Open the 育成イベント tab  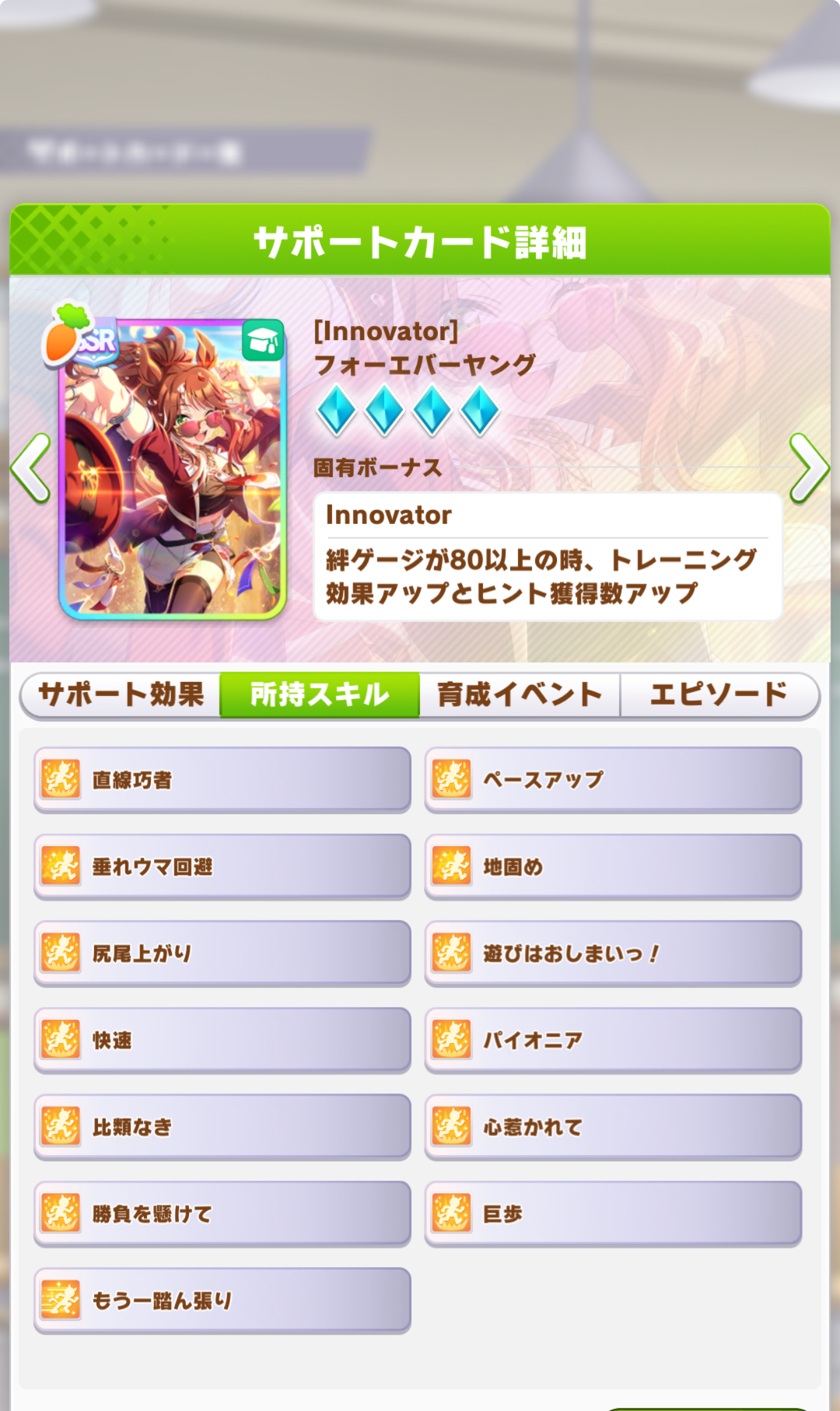point(519,695)
